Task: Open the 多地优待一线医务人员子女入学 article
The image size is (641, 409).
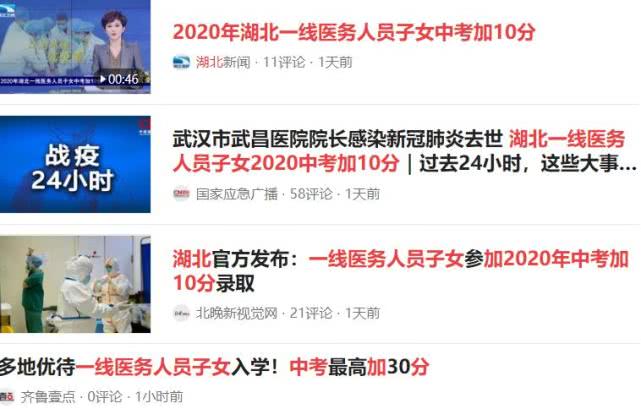Action: (214, 367)
